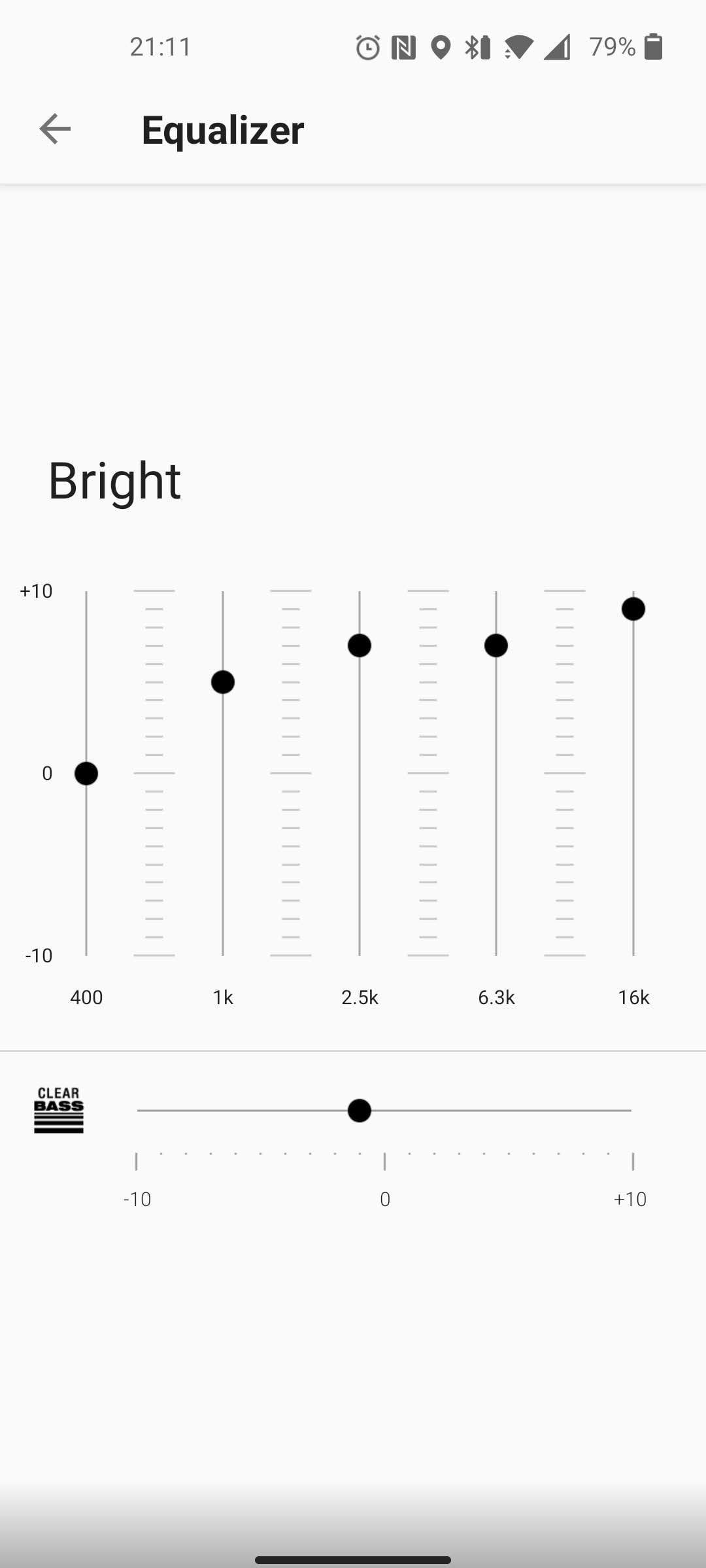Select the 2.5k band slider knob
This screenshot has height=1568, width=706.
tap(360, 645)
